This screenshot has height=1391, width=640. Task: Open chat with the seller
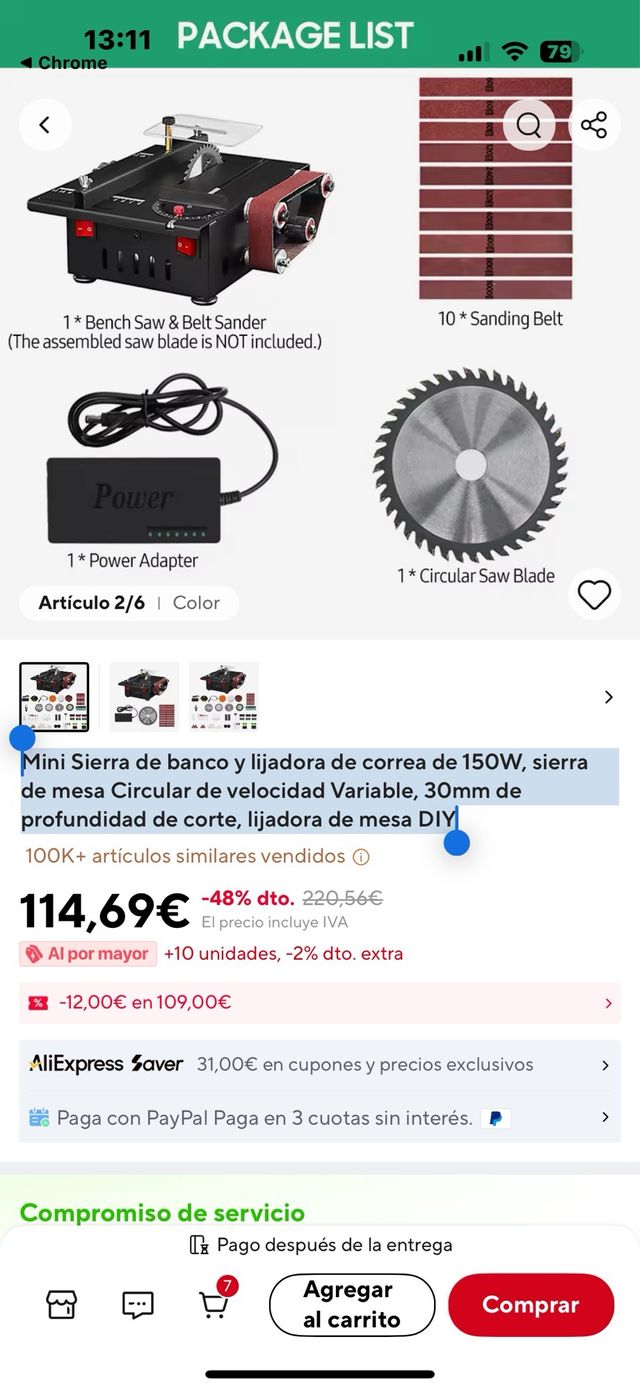[137, 1304]
